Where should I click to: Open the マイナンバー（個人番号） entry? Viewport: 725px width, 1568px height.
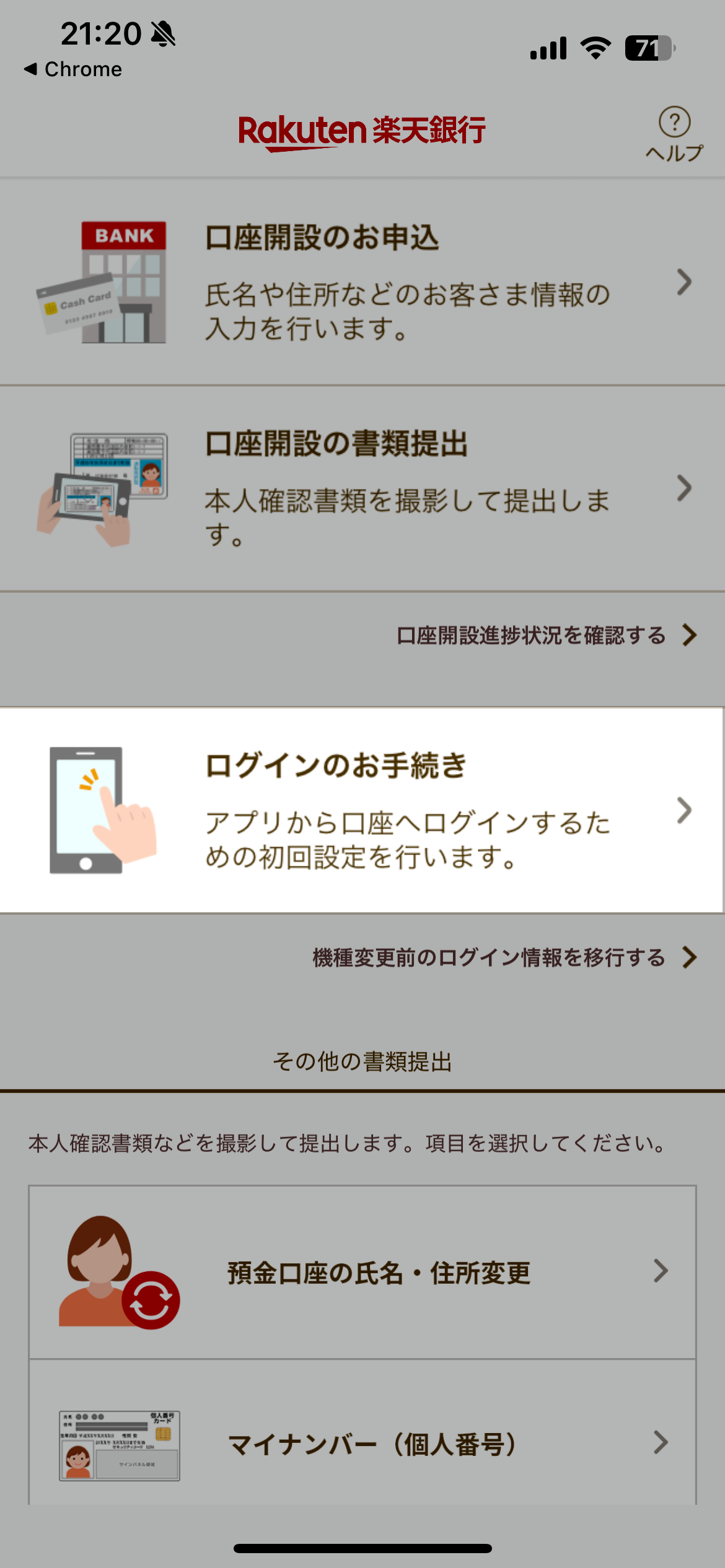pyautogui.click(x=372, y=1443)
